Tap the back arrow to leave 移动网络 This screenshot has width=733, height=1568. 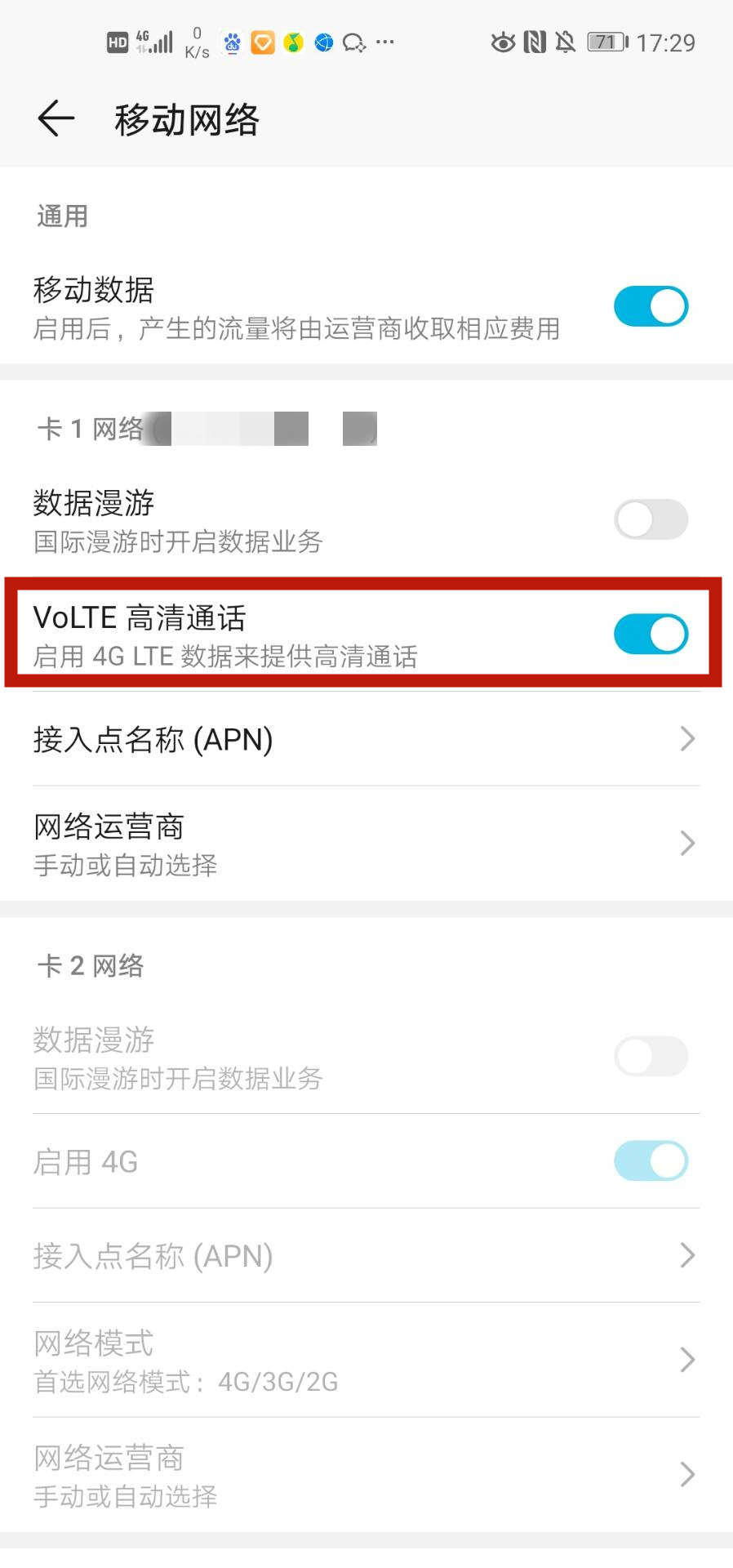click(54, 118)
